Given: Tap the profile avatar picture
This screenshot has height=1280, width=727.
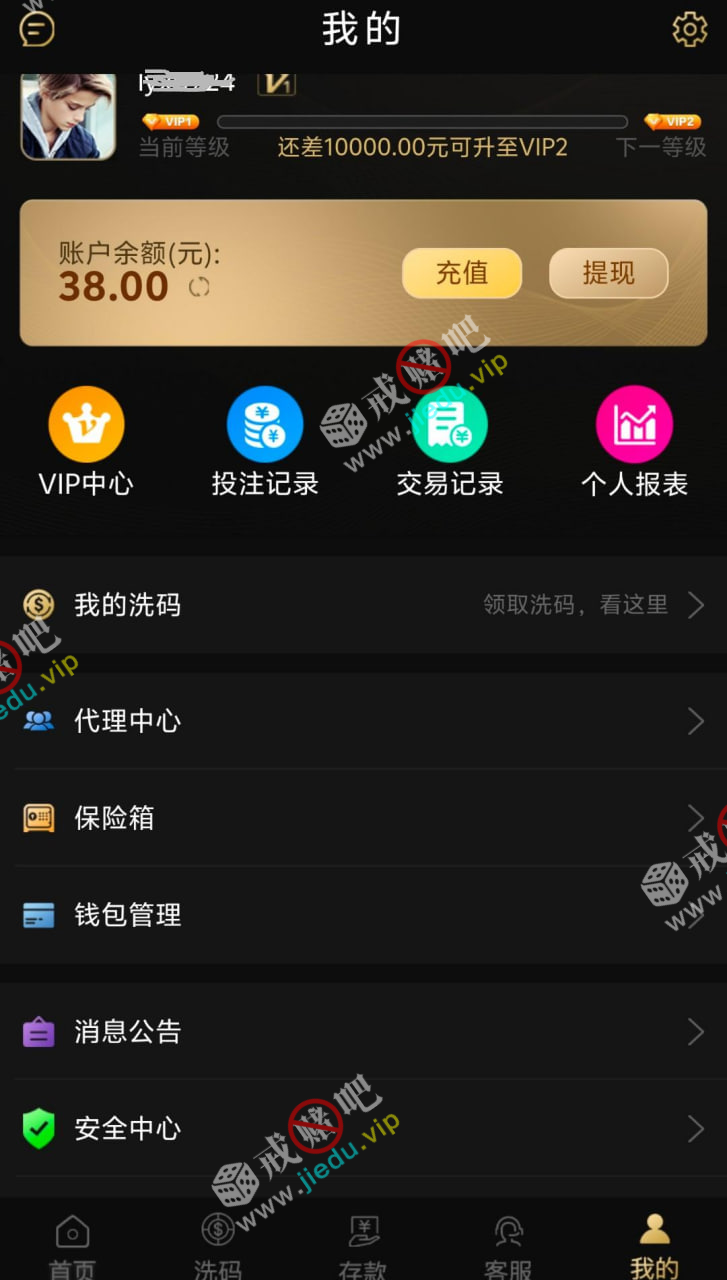Looking at the screenshot, I should coord(68,117).
